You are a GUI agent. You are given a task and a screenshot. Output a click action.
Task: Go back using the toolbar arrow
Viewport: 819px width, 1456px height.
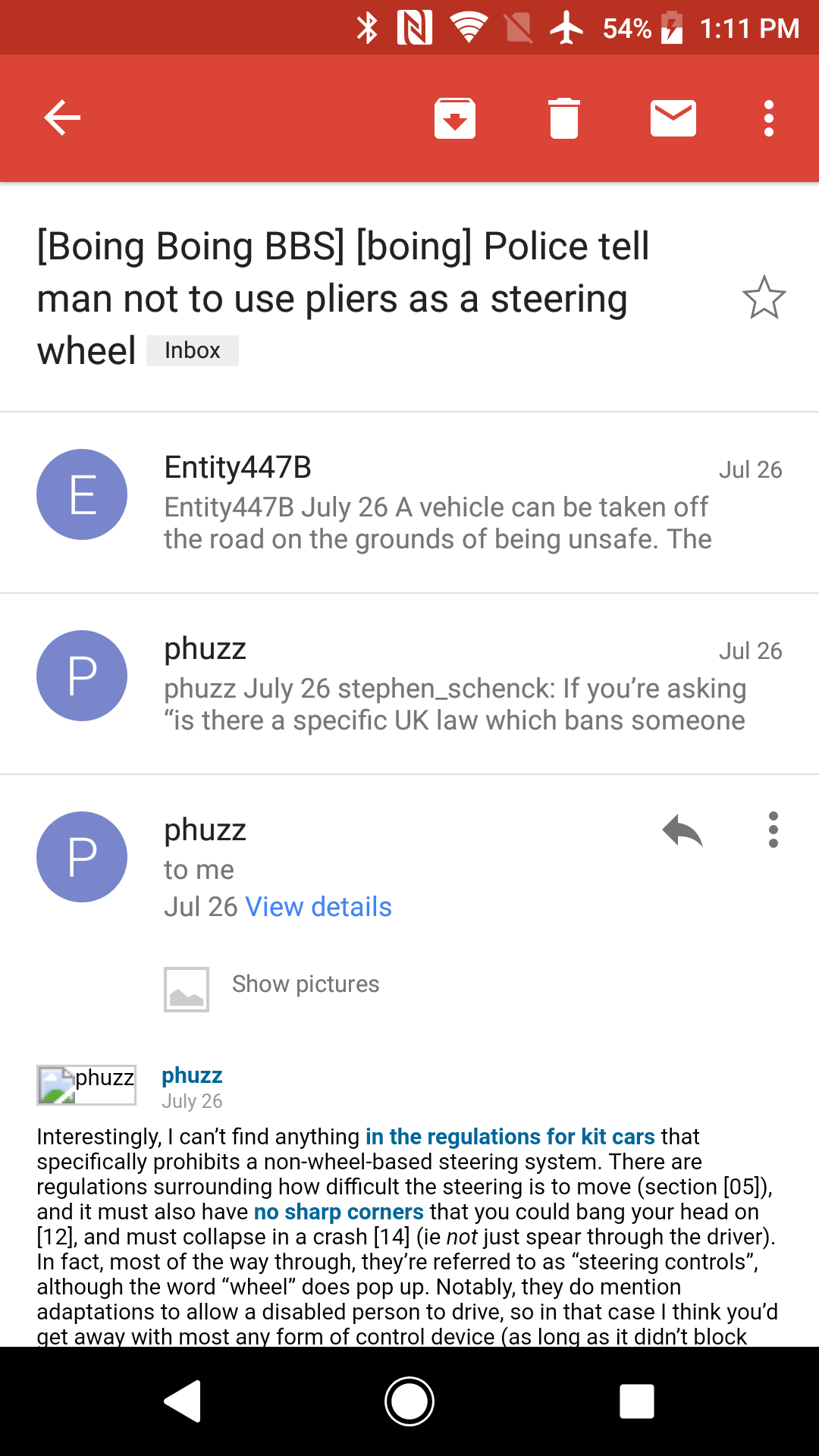pos(62,118)
